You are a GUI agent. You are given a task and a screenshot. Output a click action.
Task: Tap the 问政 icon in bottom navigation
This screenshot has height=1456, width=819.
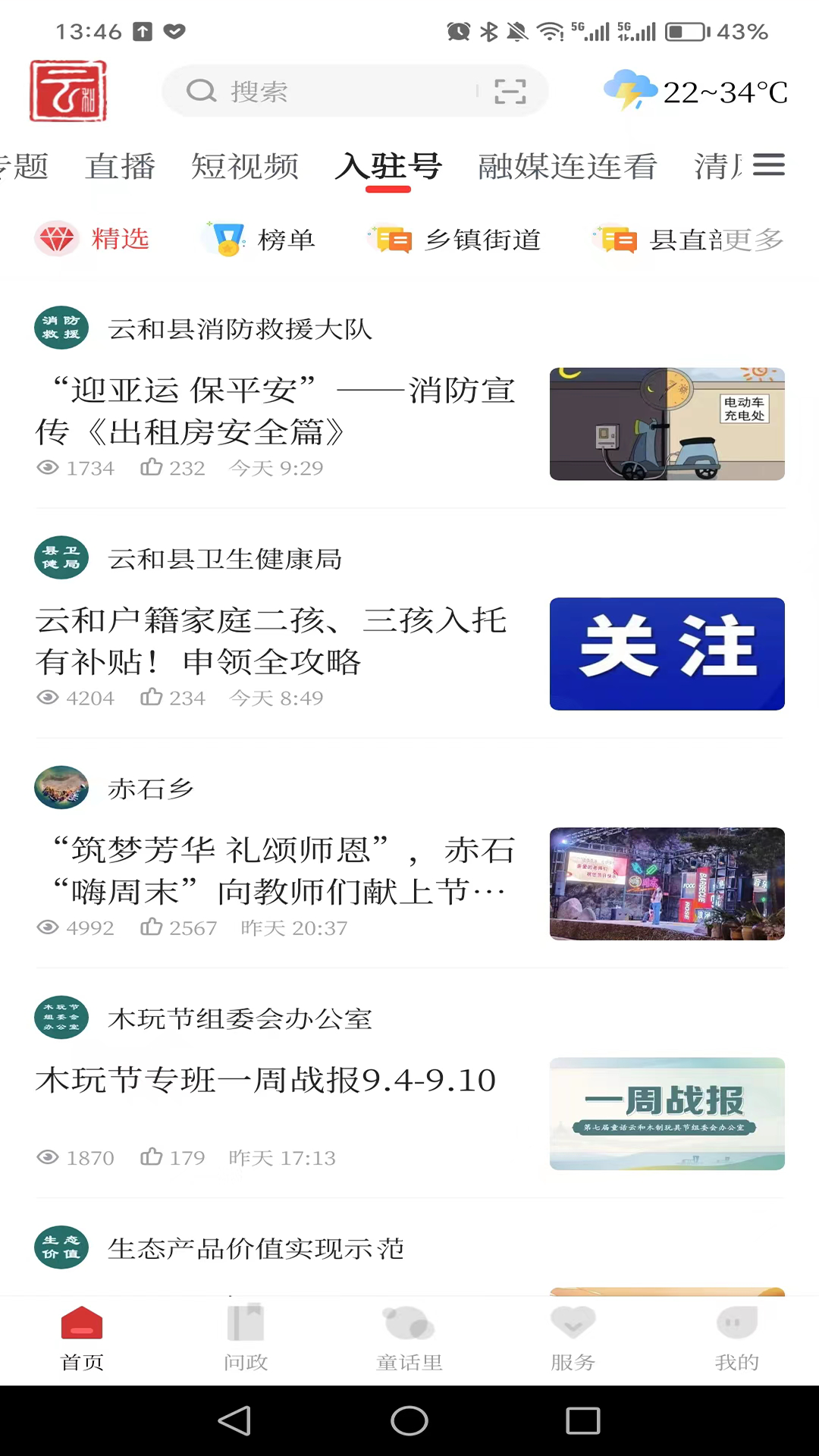245,1322
